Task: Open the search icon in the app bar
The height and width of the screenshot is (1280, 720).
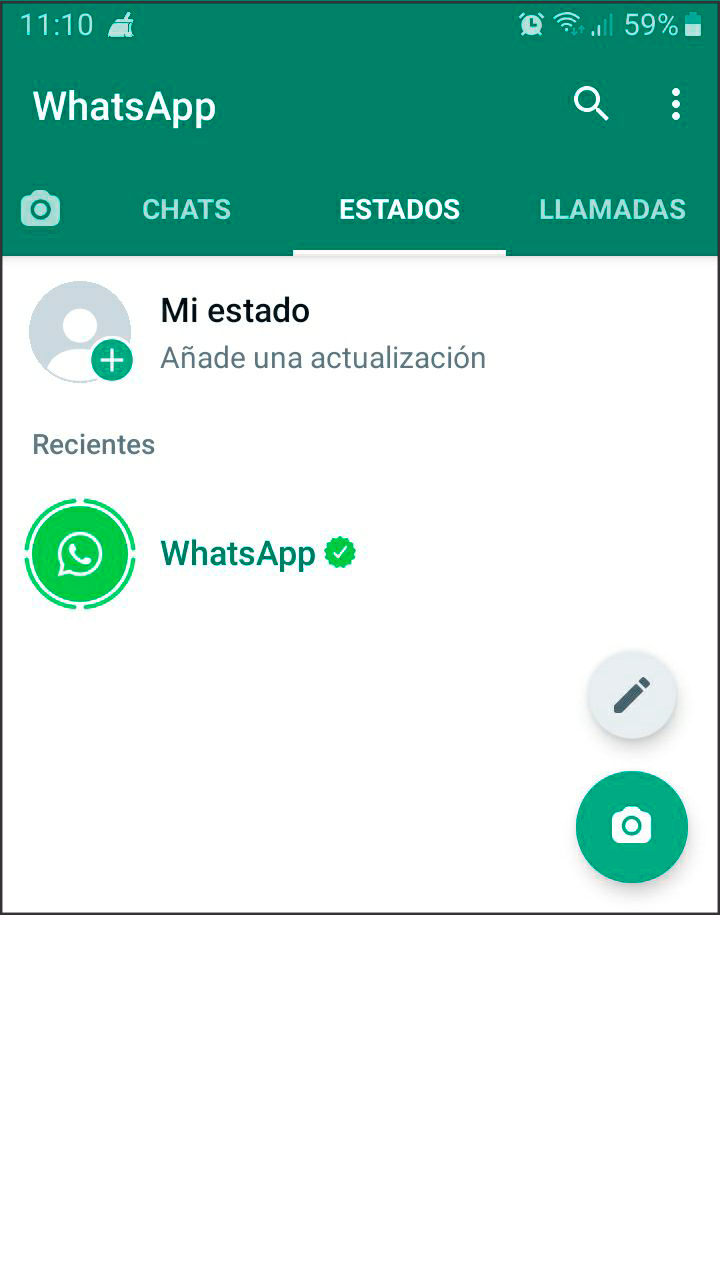Action: [590, 104]
